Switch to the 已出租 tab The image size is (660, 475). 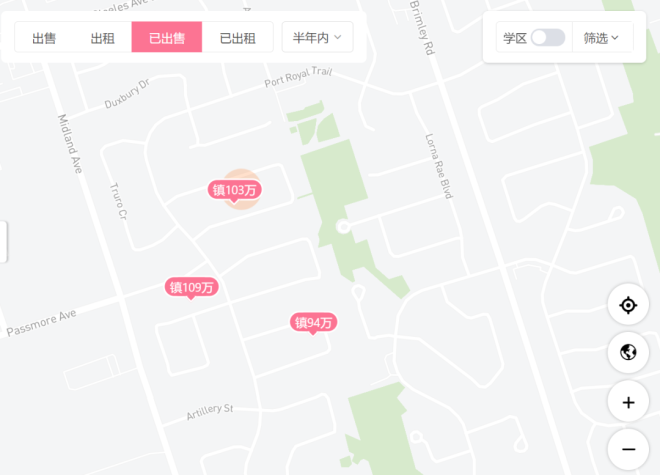click(237, 38)
